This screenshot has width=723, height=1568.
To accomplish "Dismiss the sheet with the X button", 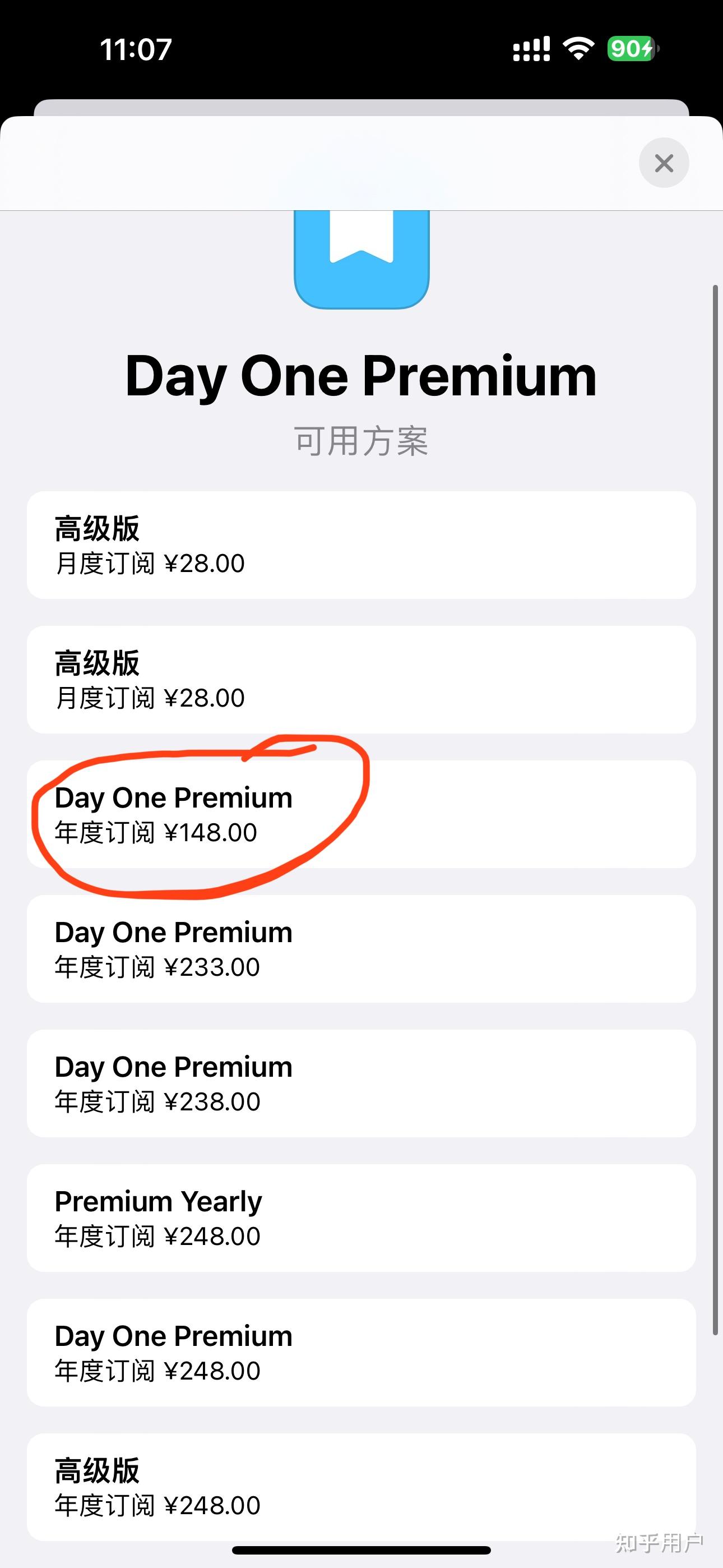I will (664, 163).
